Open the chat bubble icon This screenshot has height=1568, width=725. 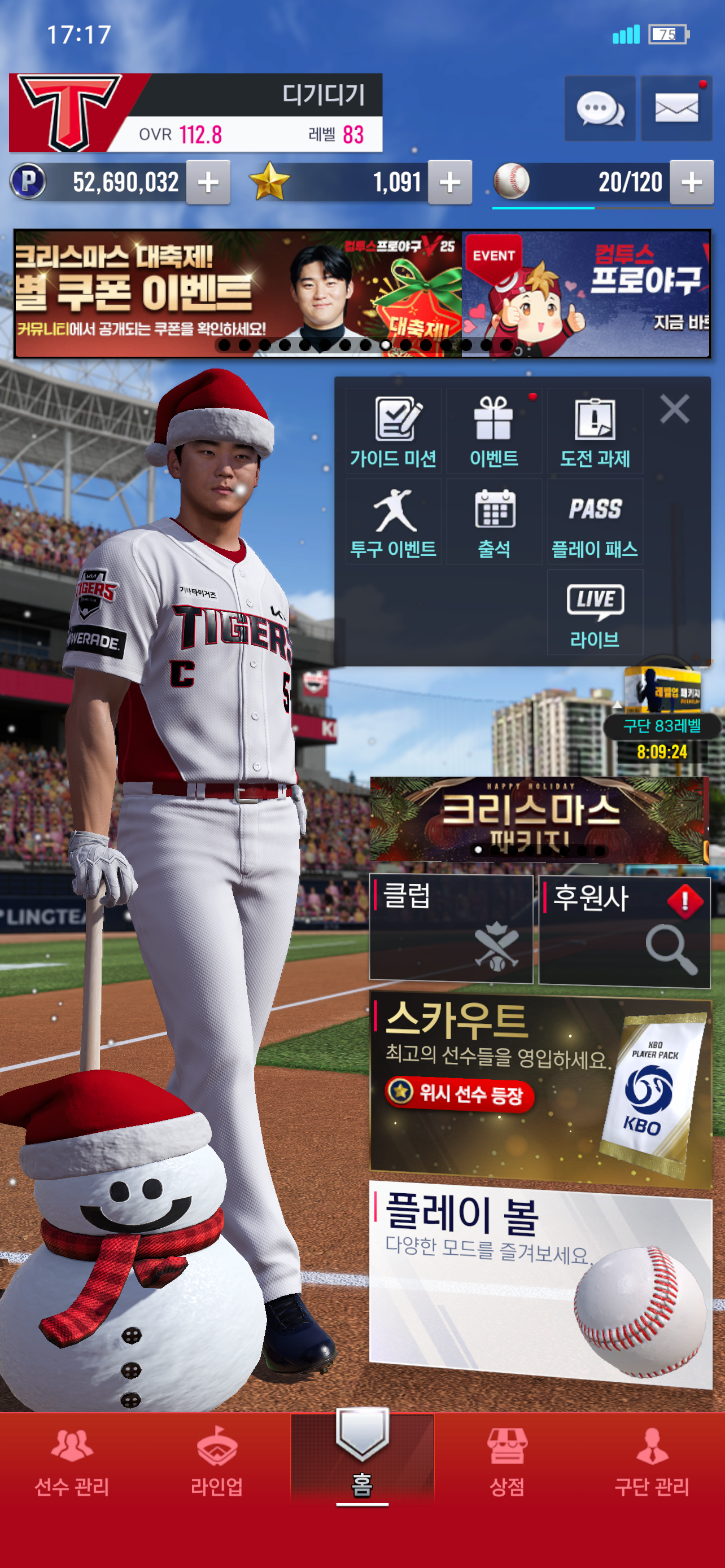point(600,109)
